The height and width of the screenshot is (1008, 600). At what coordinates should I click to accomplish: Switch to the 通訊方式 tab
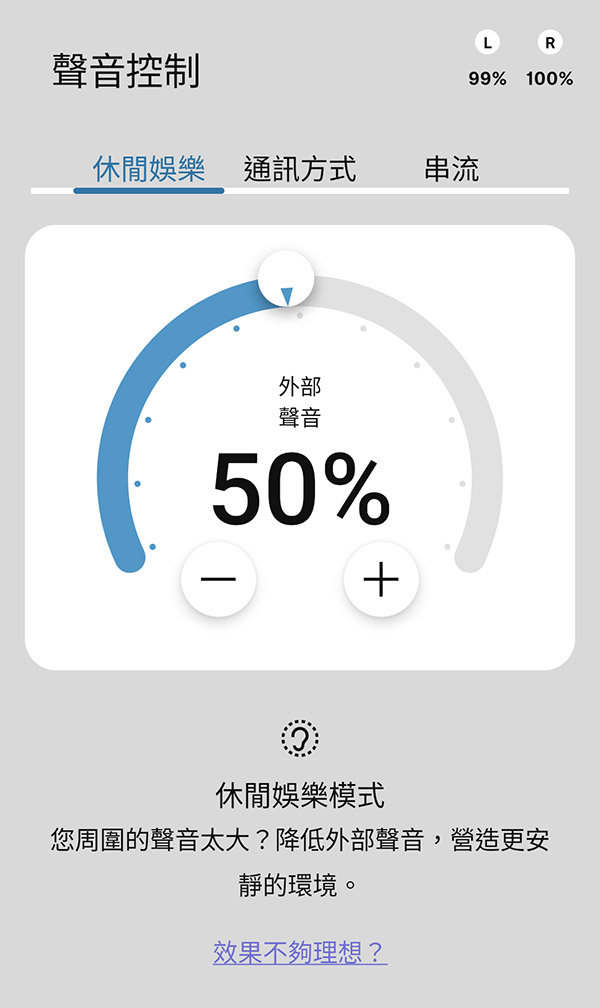click(300, 169)
